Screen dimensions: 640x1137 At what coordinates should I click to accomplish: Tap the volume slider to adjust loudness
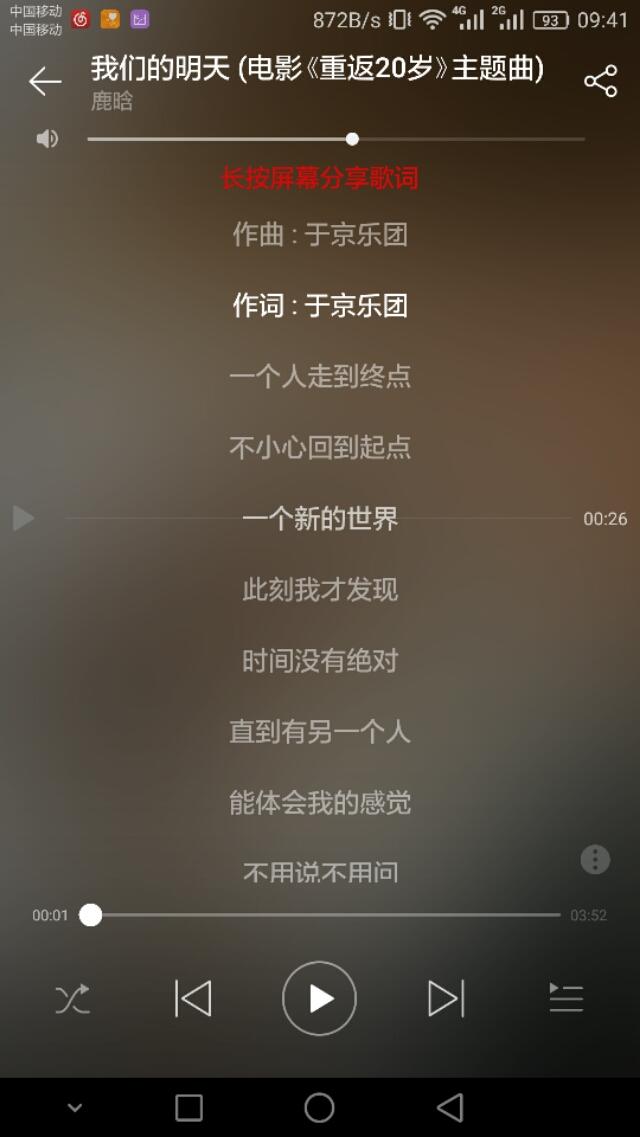tap(335, 139)
